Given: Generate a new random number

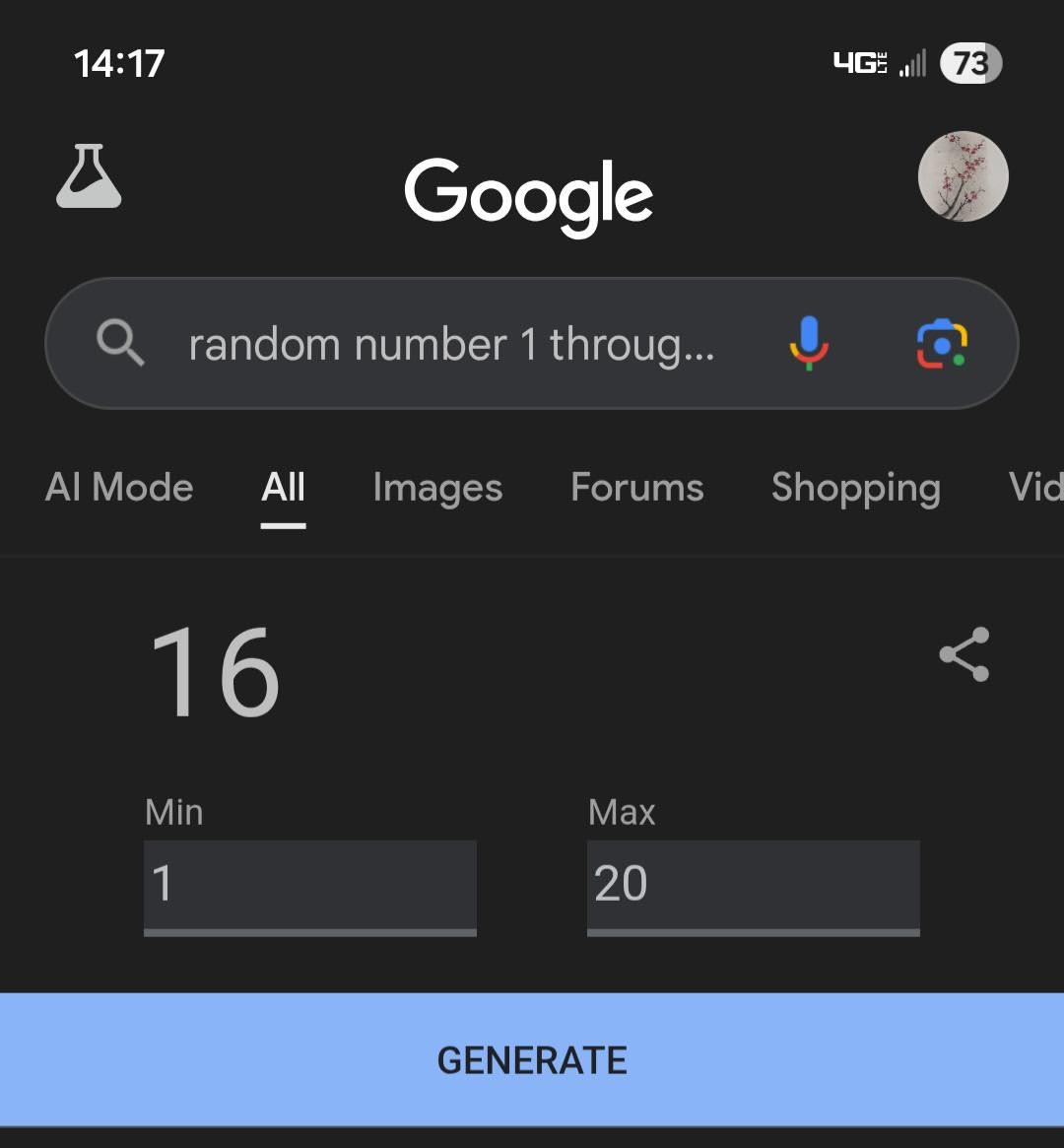Looking at the screenshot, I should pos(532,1059).
